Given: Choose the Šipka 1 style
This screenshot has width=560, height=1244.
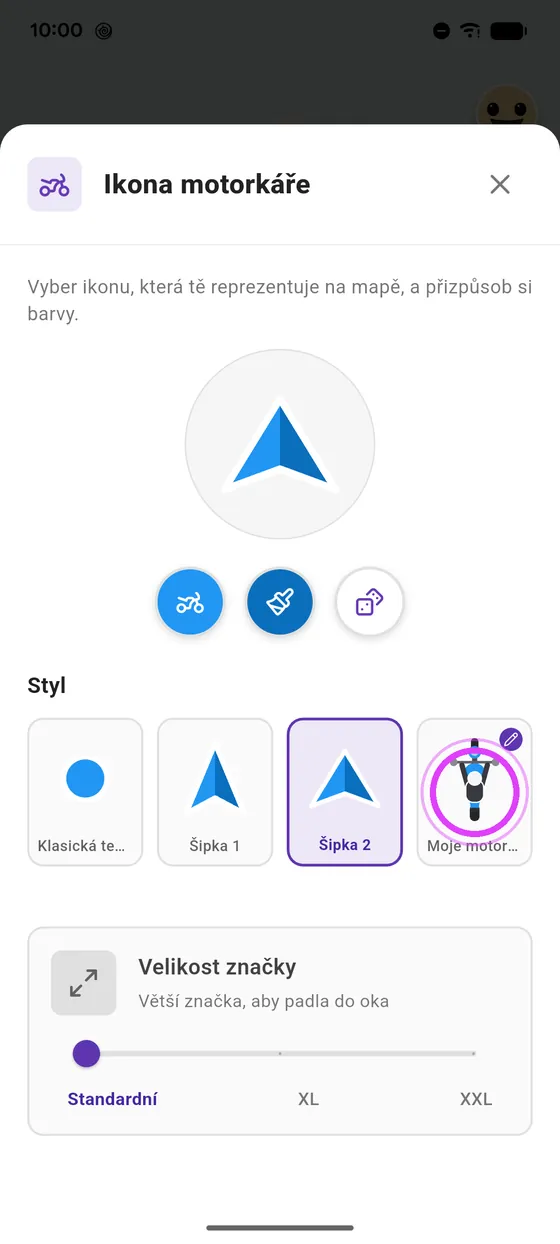Looking at the screenshot, I should 215,792.
